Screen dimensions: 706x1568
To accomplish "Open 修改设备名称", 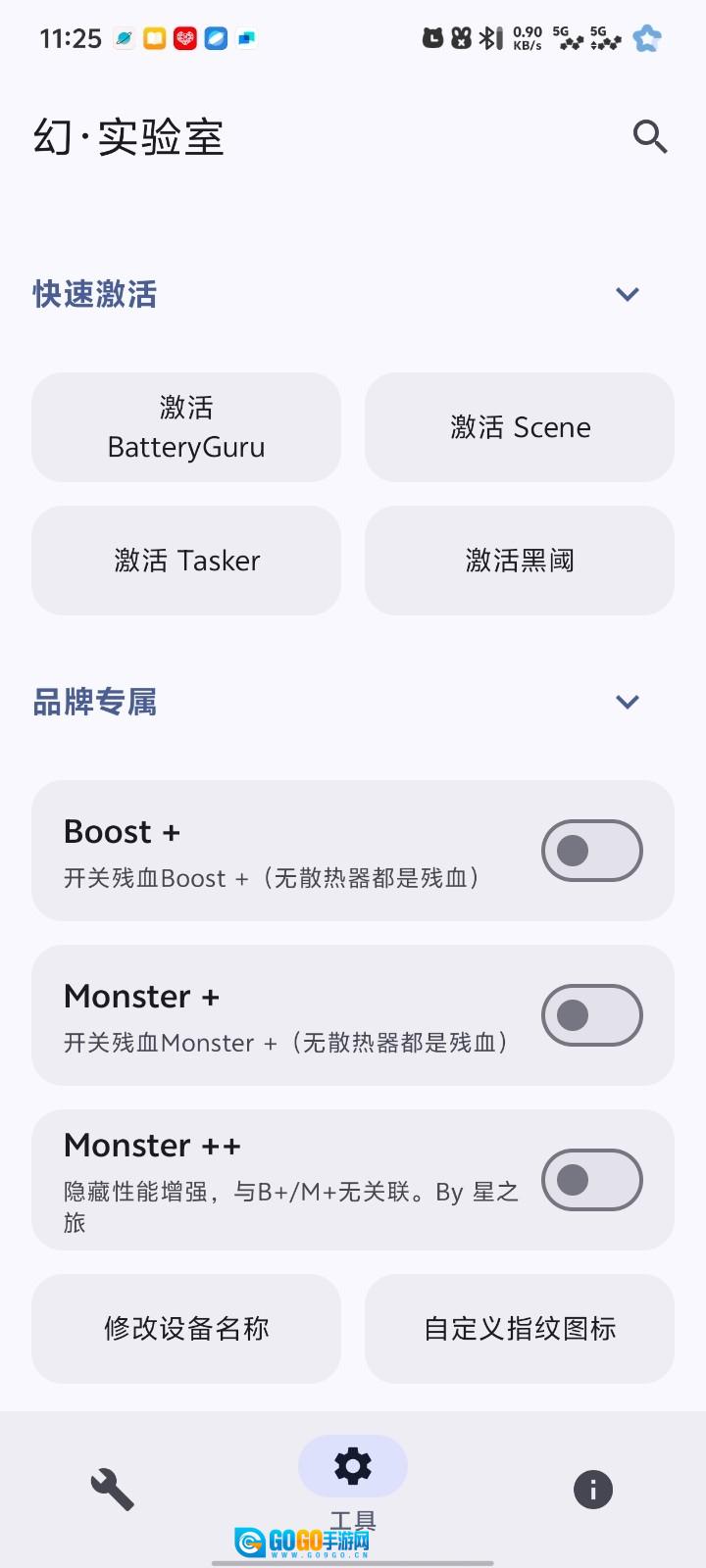I will point(186,1329).
